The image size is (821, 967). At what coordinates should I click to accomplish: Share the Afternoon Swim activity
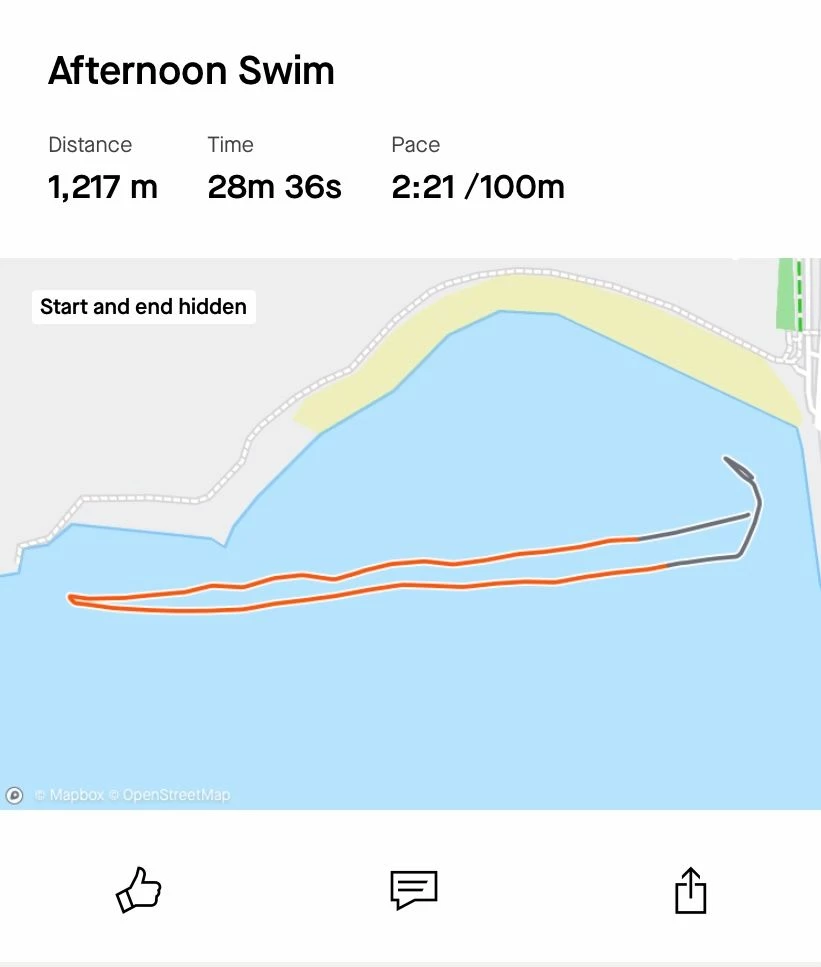point(690,889)
